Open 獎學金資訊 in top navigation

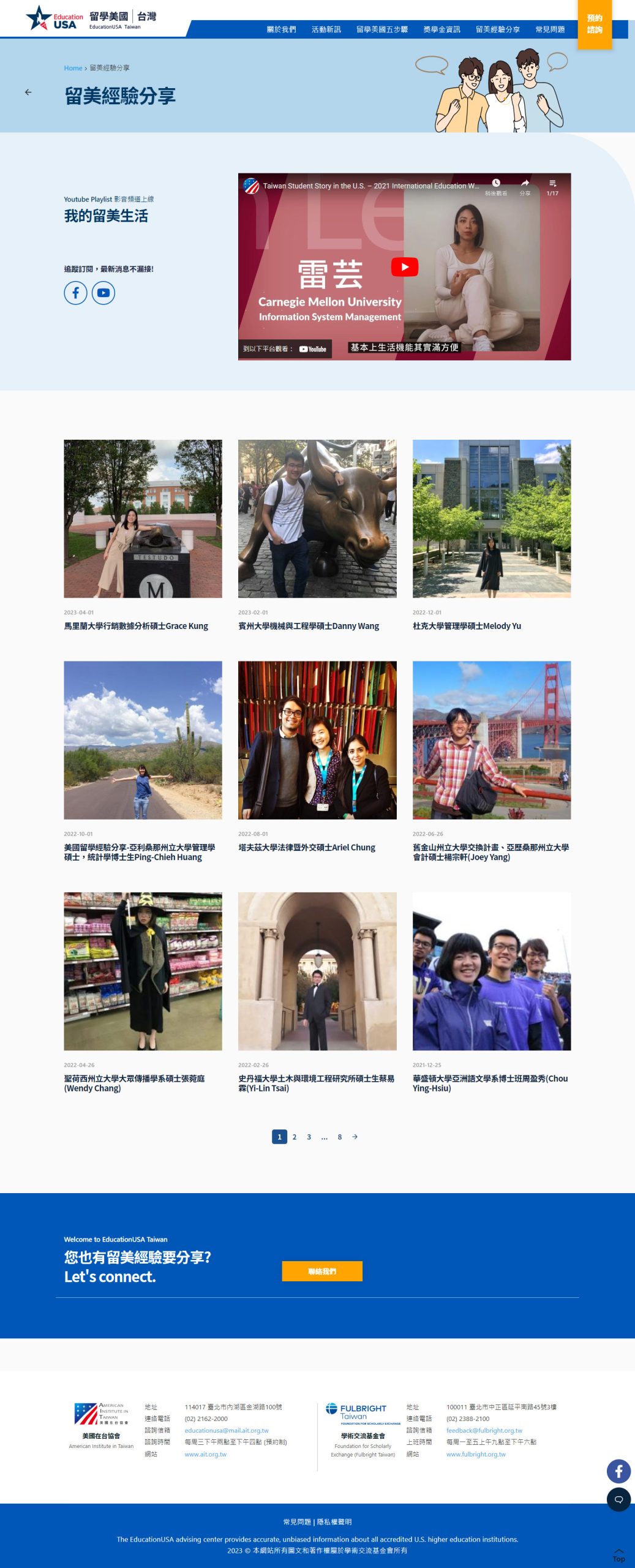(441, 29)
